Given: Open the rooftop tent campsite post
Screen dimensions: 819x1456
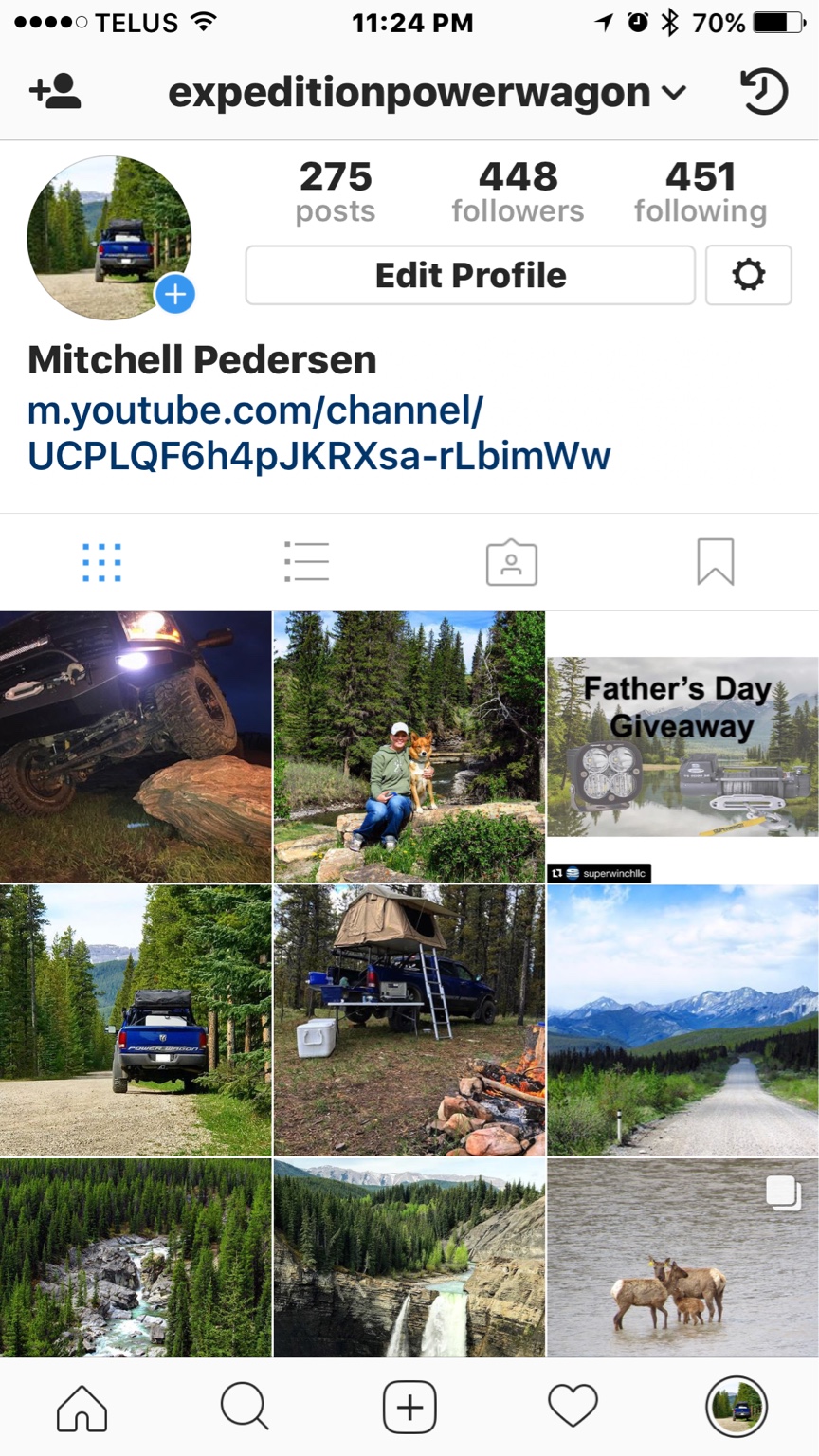Looking at the screenshot, I should click(409, 1021).
